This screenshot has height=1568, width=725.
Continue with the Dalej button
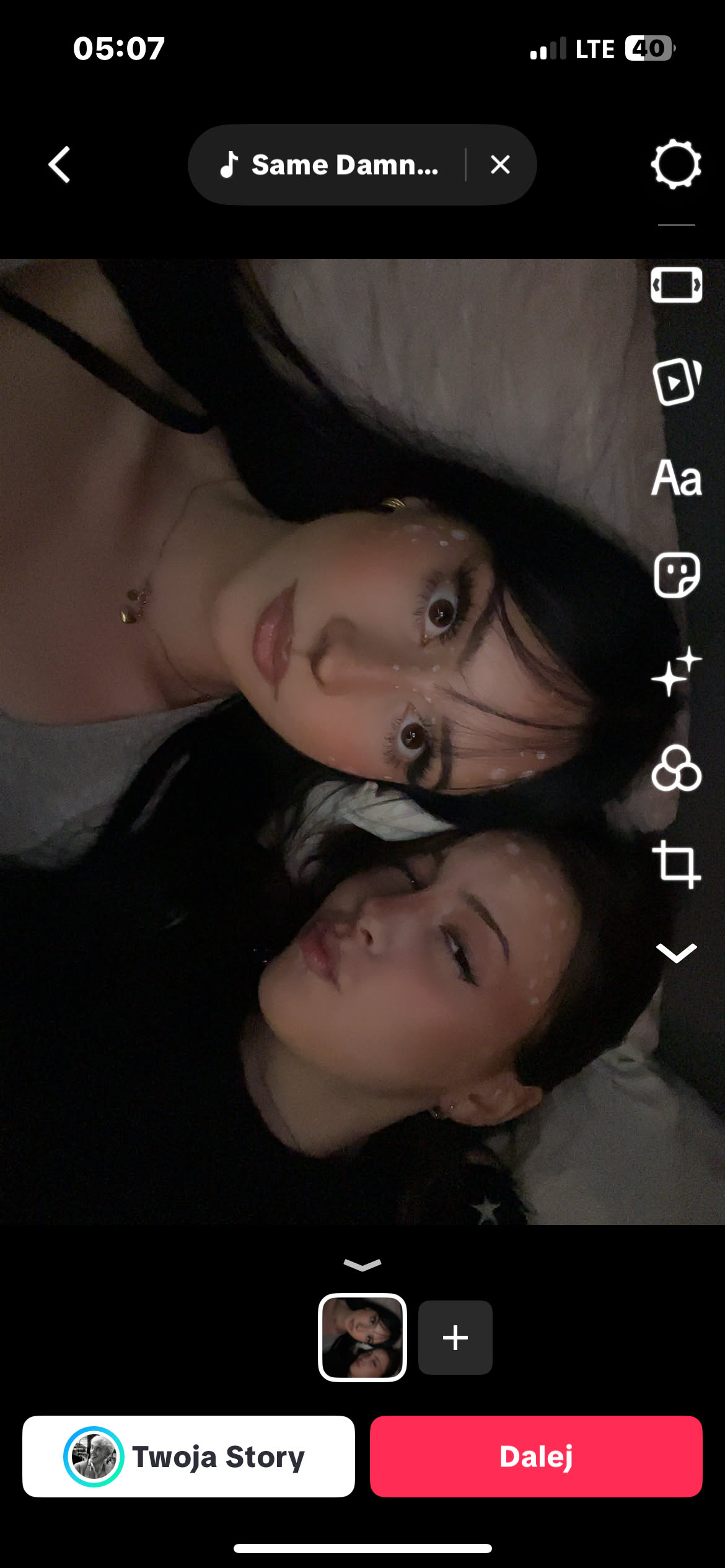pos(536,1457)
